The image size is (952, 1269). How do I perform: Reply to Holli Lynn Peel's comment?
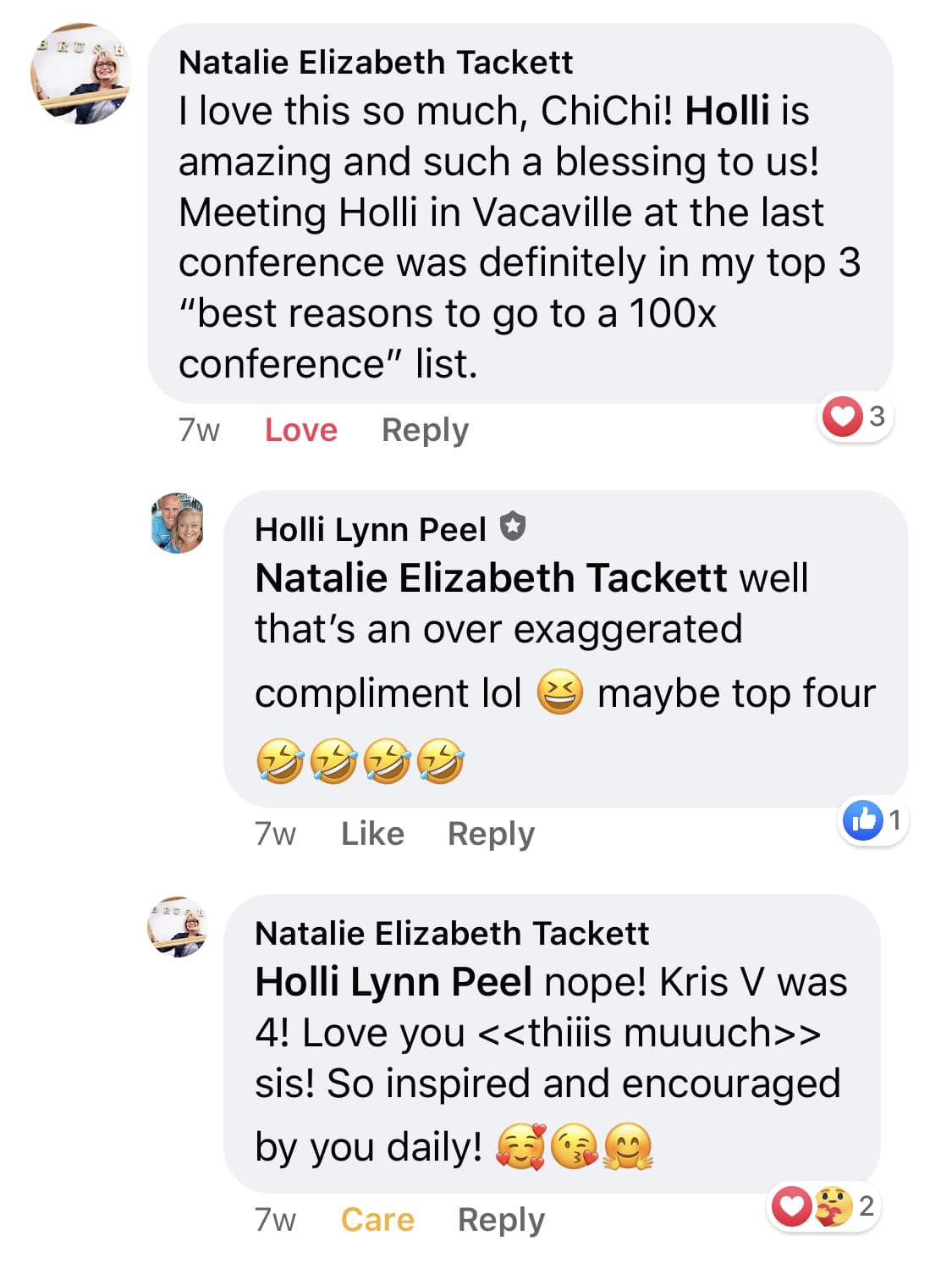coord(491,834)
